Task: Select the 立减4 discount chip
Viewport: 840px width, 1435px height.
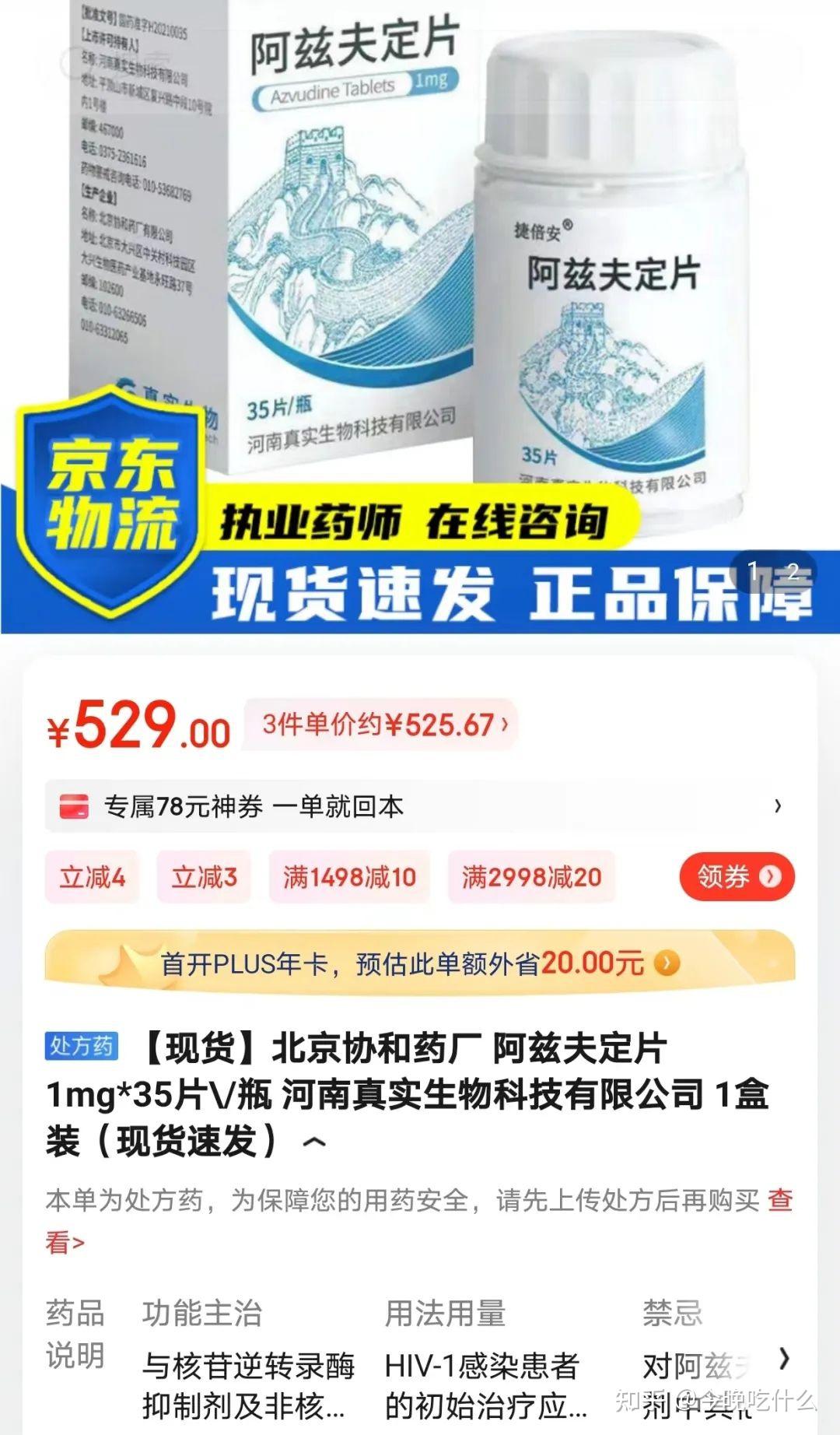Action: 92,877
